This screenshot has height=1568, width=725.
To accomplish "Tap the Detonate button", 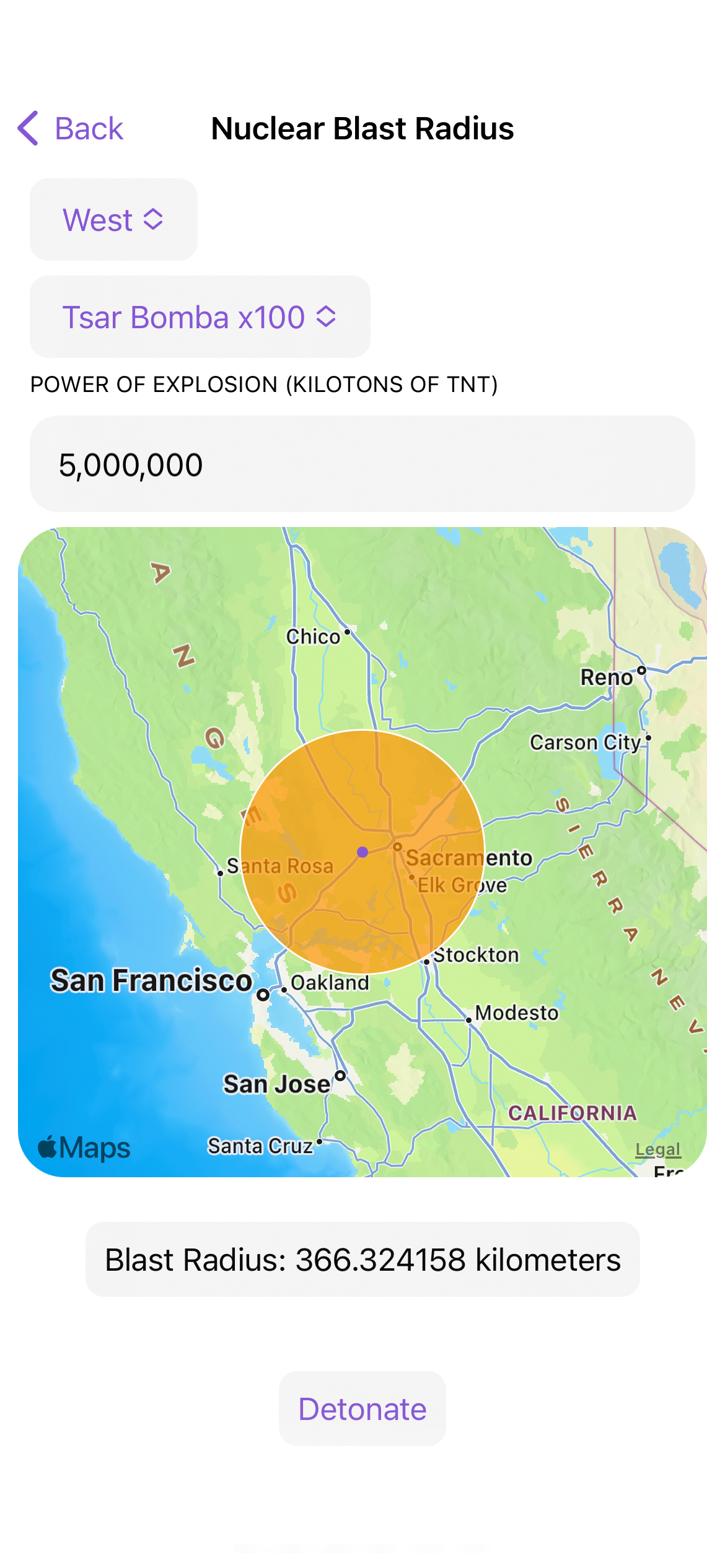I will point(362,1409).
